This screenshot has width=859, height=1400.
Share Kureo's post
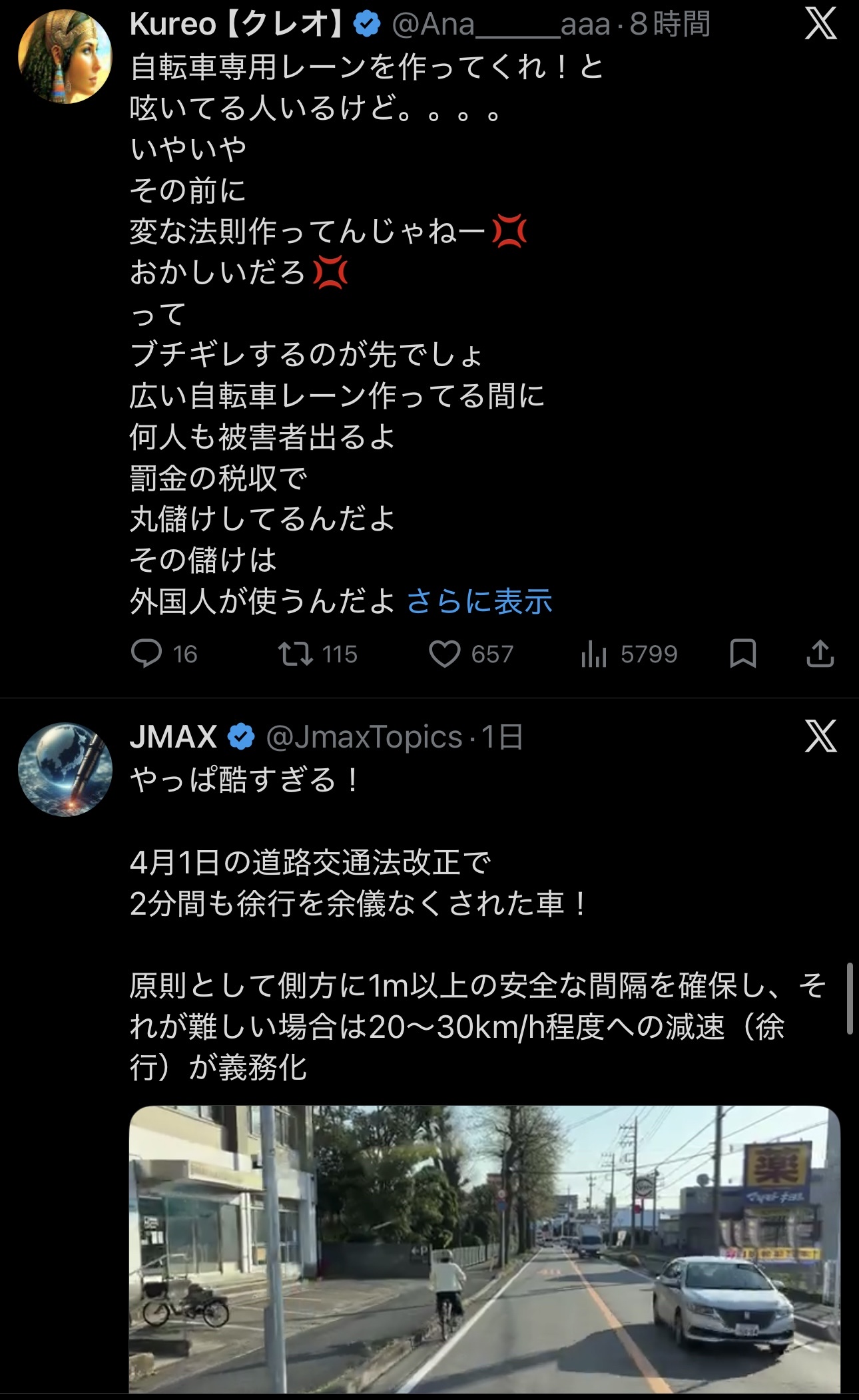(x=820, y=654)
